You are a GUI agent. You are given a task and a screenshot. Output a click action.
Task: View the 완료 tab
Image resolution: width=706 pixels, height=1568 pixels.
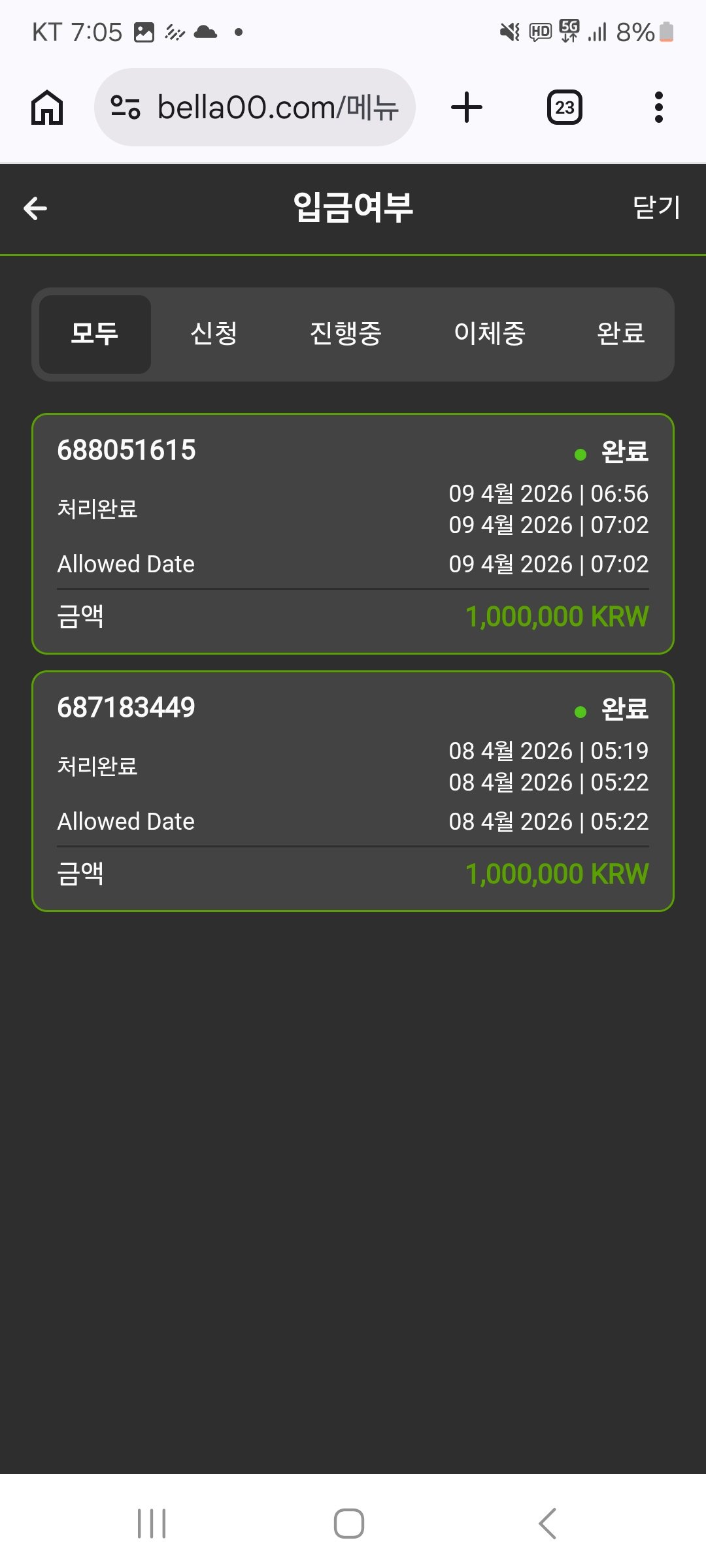pyautogui.click(x=620, y=334)
